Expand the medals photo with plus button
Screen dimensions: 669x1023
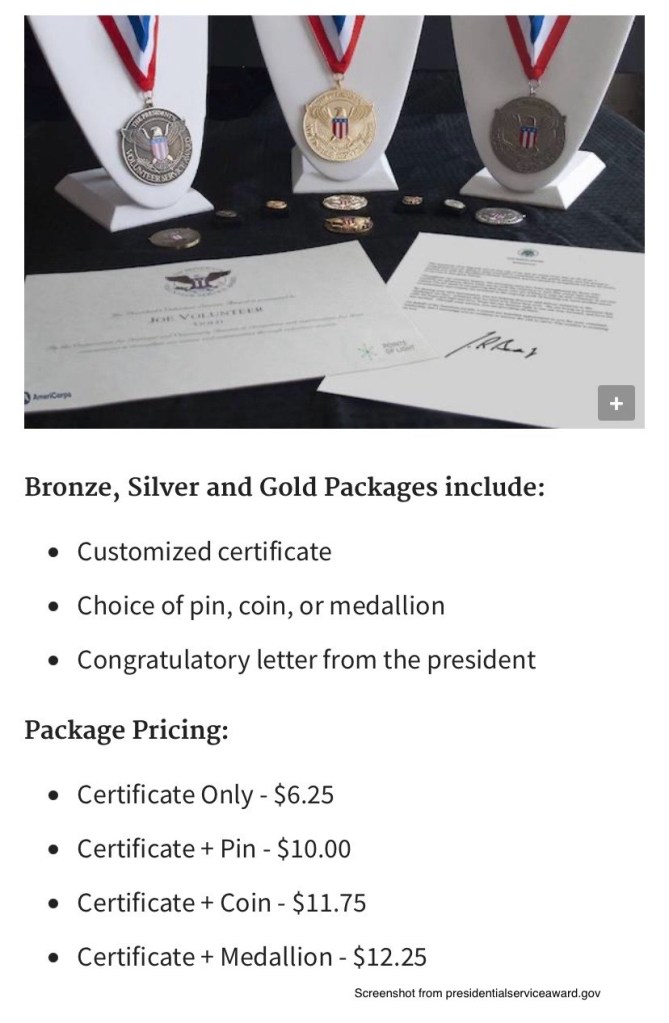pyautogui.click(x=616, y=403)
